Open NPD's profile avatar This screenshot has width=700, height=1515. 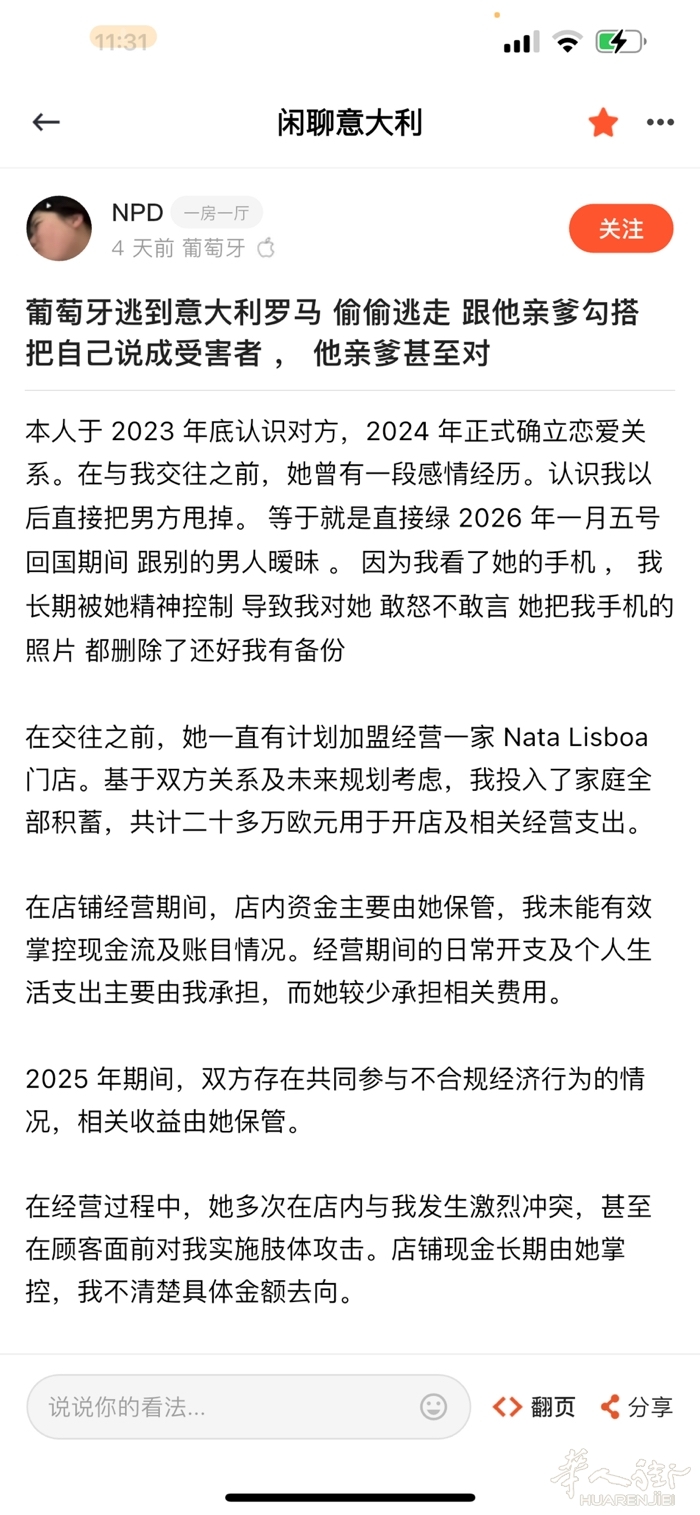pos(59,229)
